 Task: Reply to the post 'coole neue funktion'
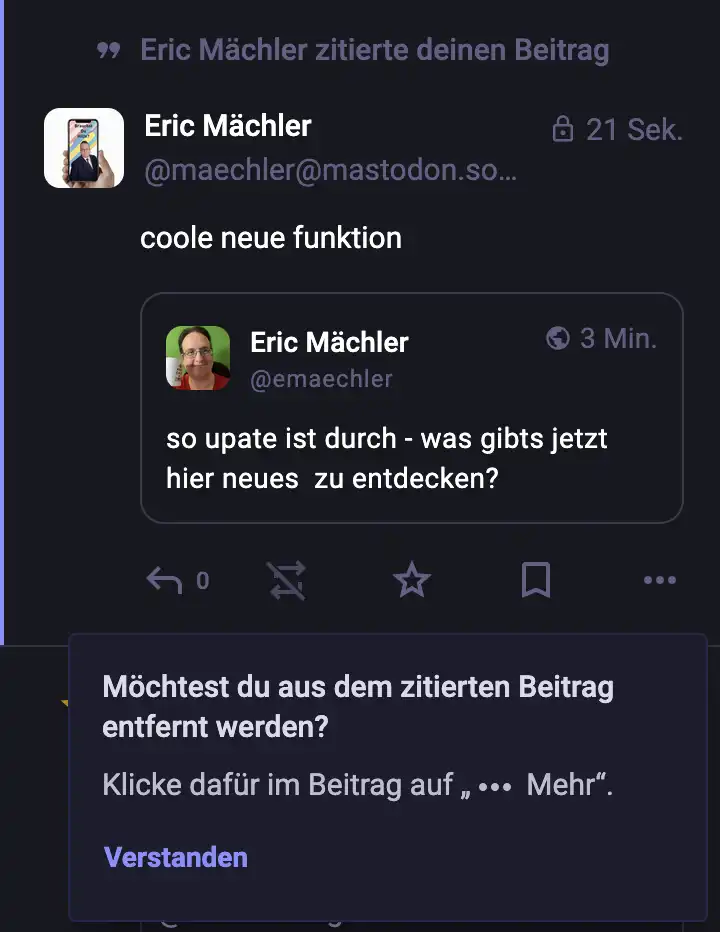coord(165,580)
